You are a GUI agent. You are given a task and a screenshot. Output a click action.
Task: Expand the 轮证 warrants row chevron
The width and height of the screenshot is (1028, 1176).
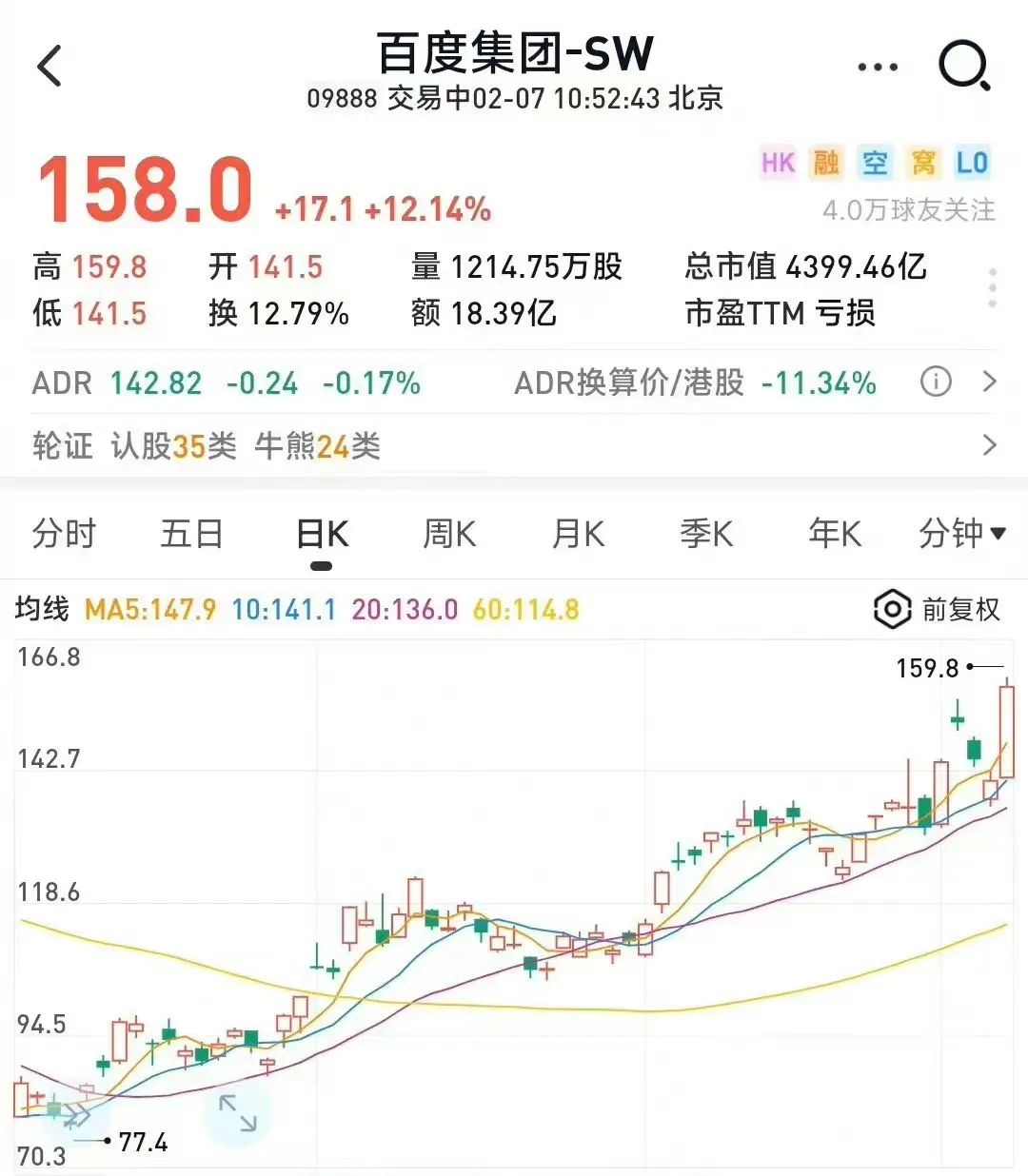(991, 444)
